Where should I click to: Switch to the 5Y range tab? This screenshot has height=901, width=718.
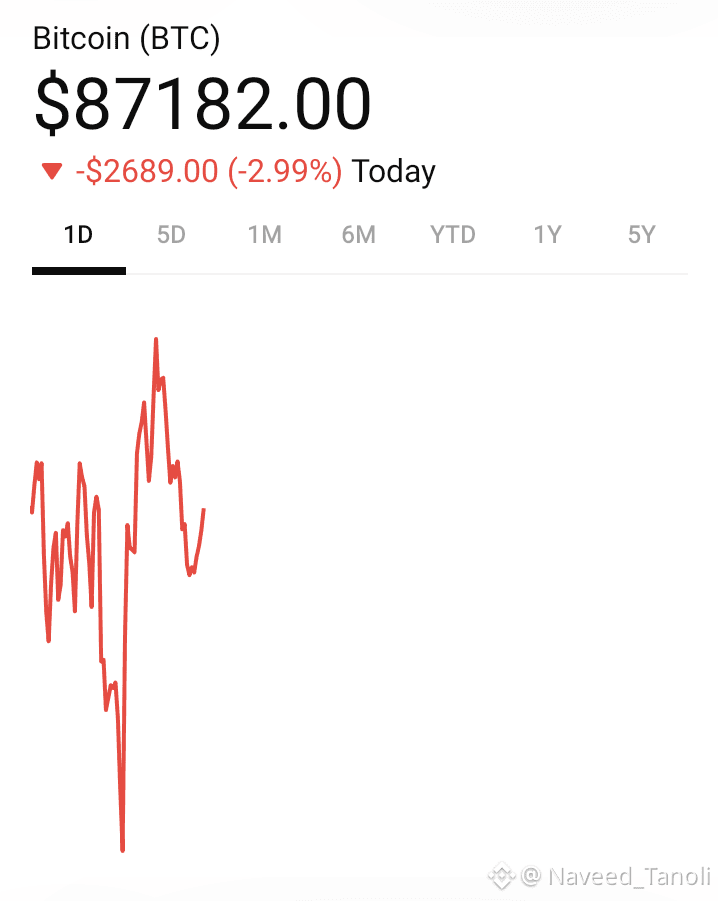(x=641, y=235)
